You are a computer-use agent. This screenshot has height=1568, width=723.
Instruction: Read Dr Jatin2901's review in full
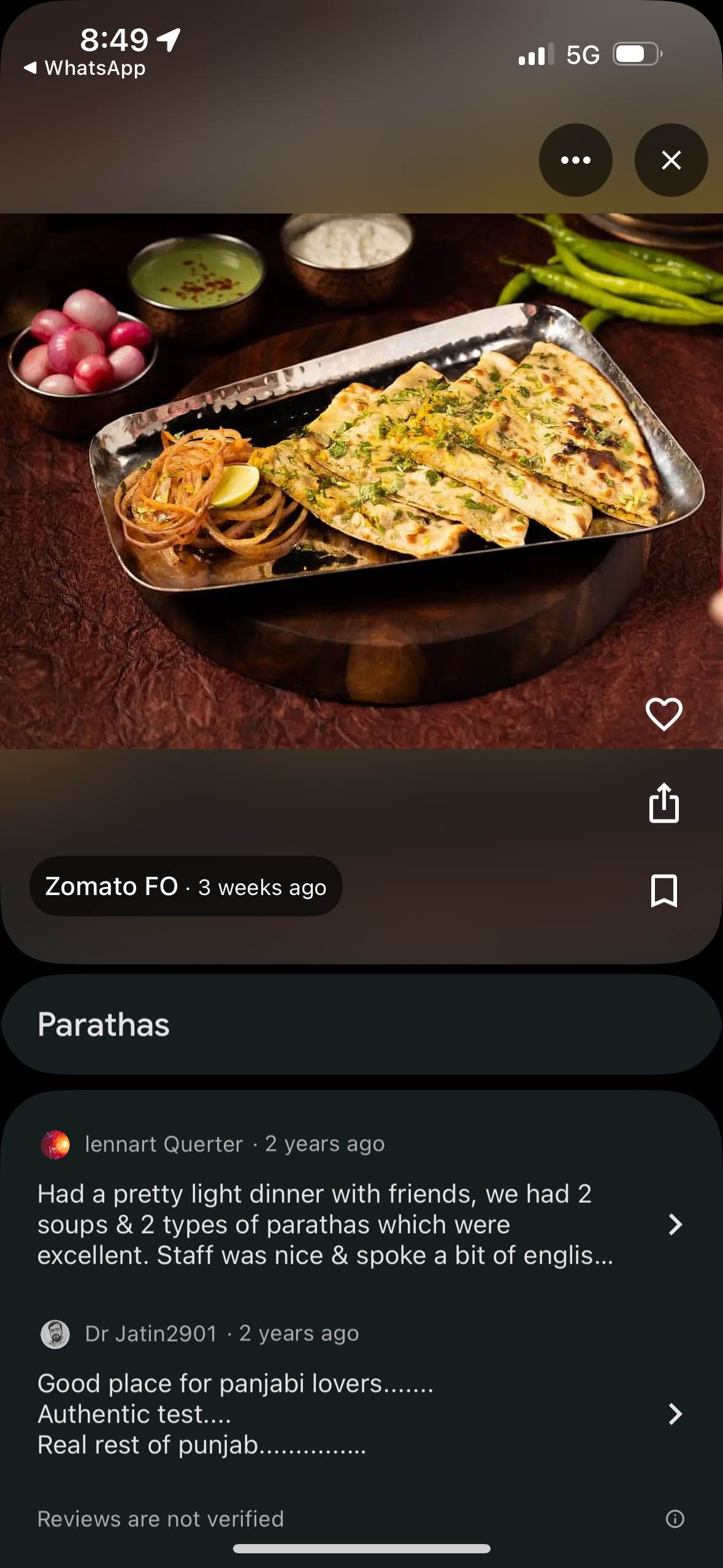click(x=675, y=1413)
